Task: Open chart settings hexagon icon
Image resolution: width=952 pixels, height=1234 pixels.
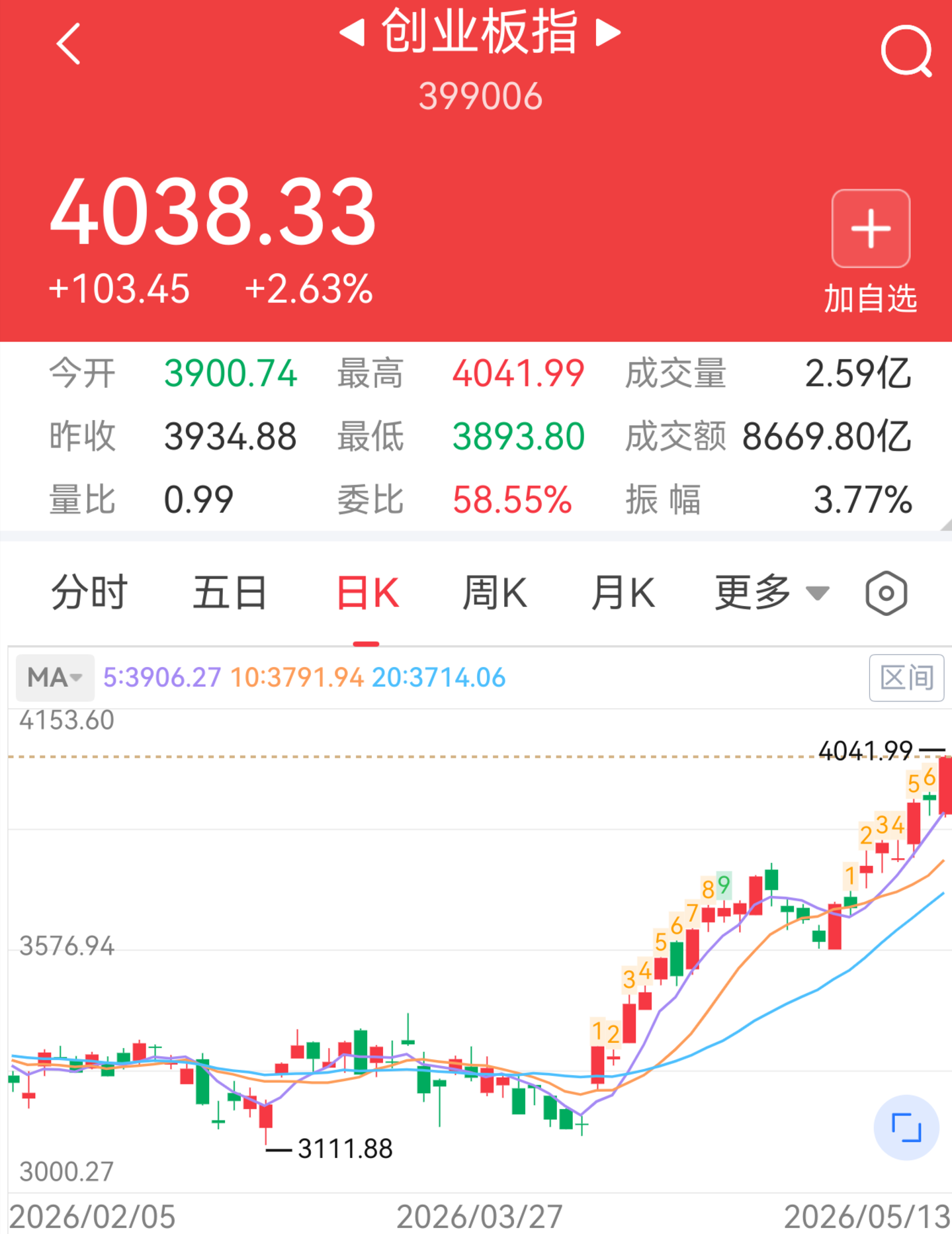Action: [x=886, y=593]
